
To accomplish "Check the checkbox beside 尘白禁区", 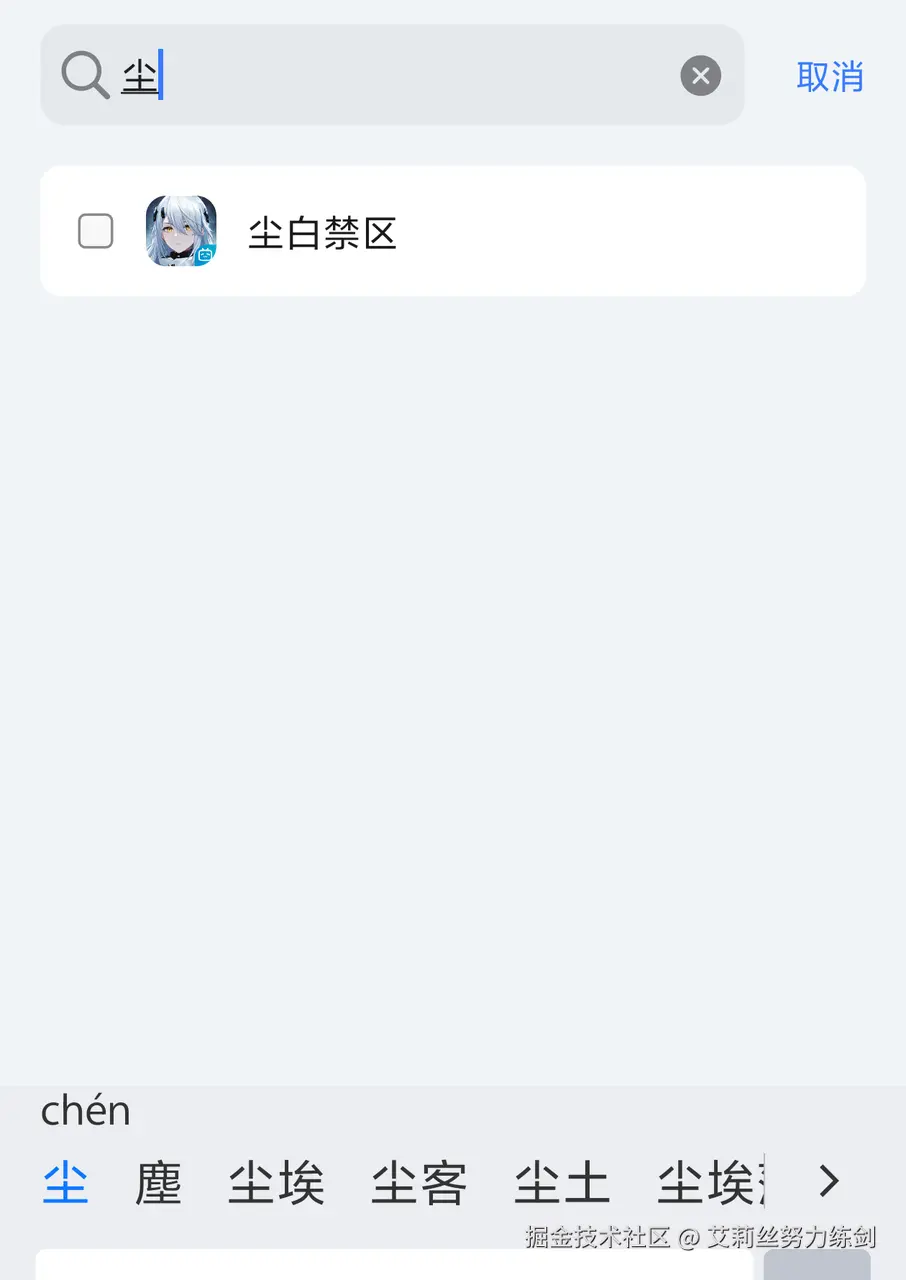I will (x=95, y=230).
